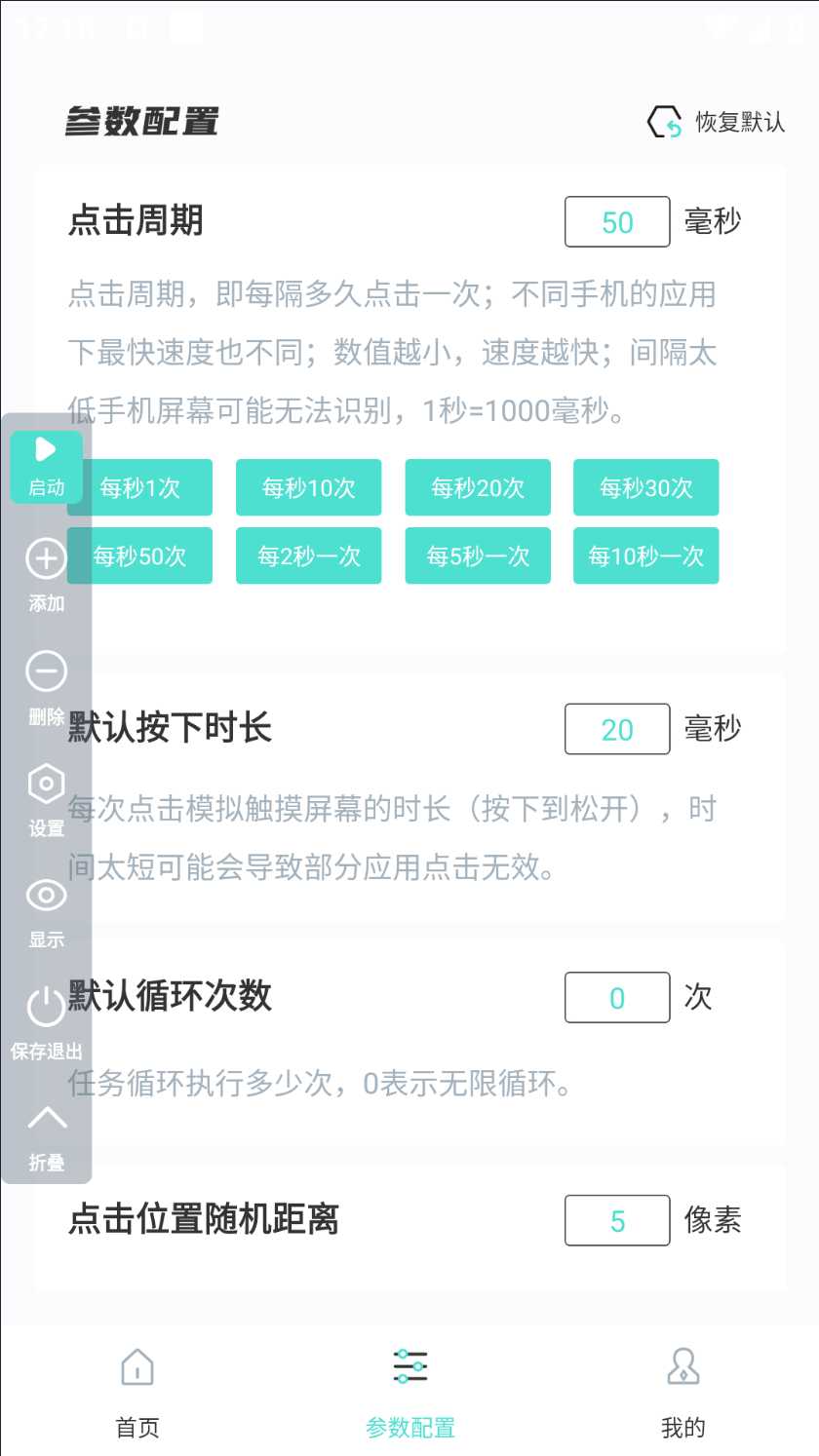
Task: Switch to the 首页 tab
Action: (137, 1392)
